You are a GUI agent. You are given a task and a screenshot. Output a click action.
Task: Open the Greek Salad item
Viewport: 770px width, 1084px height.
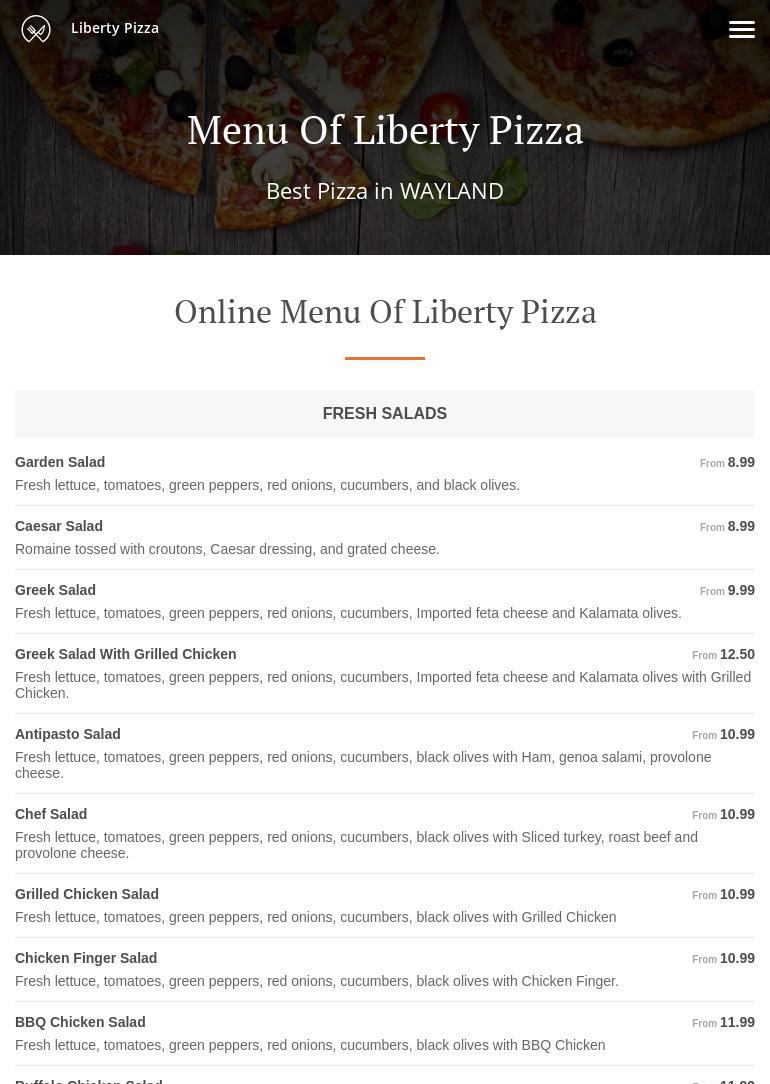[55, 590]
